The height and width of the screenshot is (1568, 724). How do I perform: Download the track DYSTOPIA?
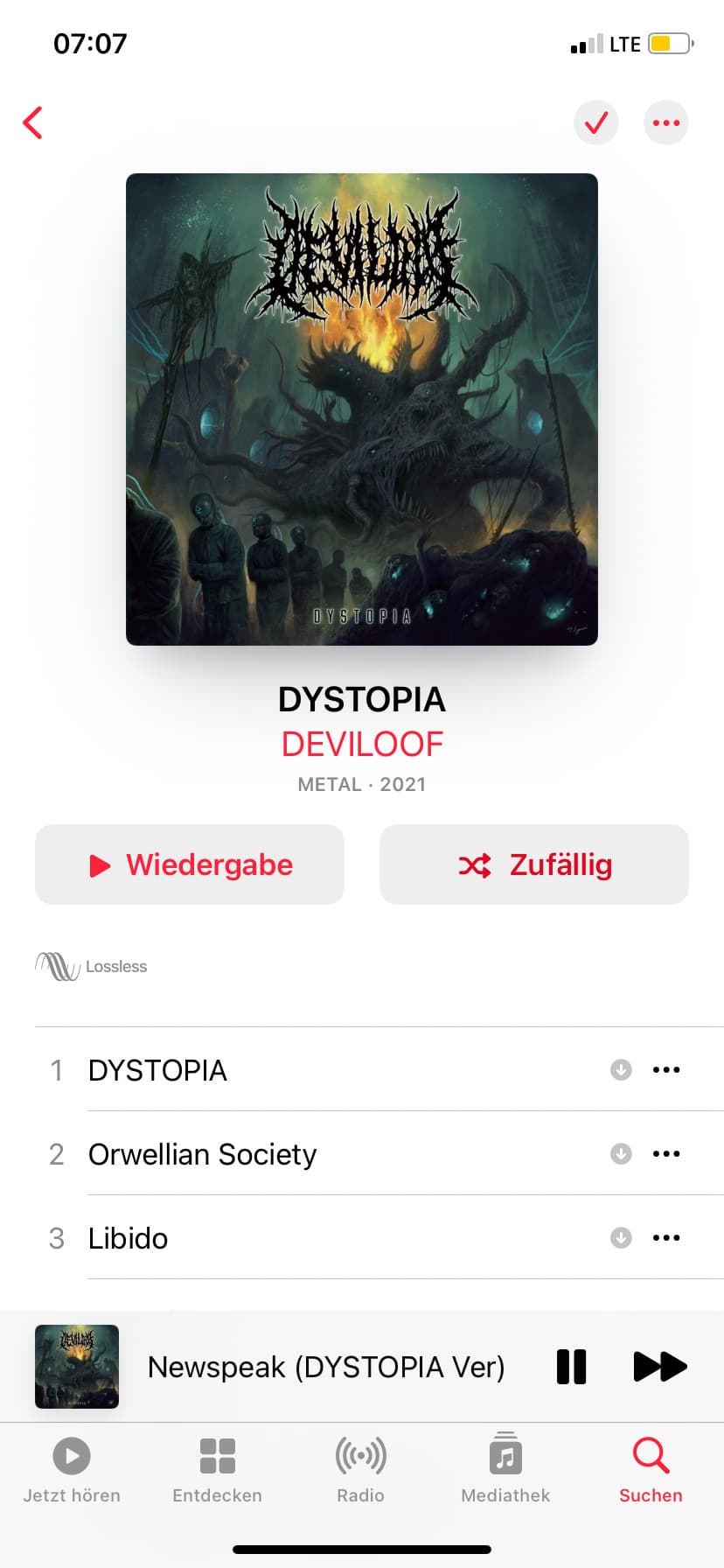click(621, 1069)
